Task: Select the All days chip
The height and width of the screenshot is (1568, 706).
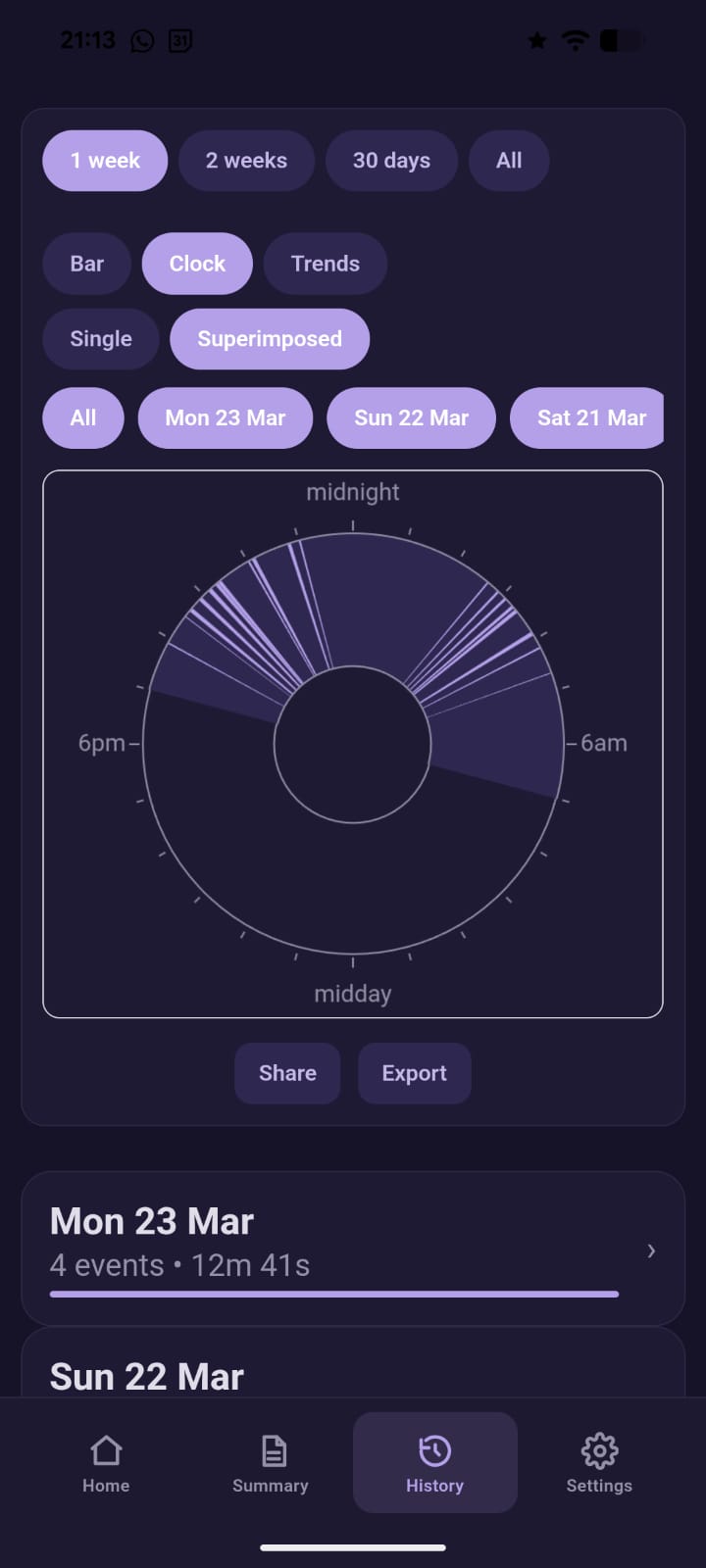Action: (x=82, y=418)
